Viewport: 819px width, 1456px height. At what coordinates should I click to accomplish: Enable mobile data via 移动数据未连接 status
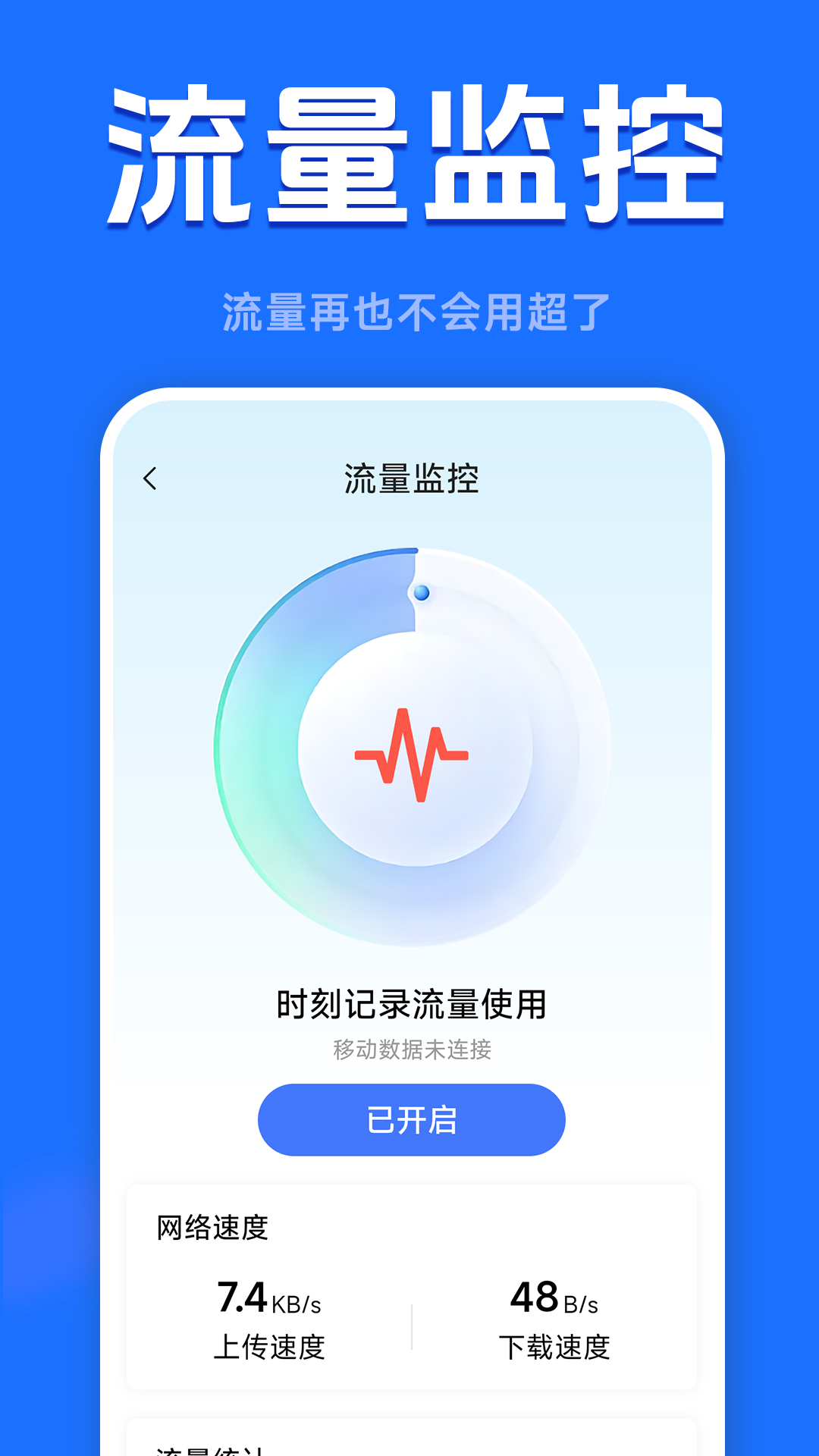point(409,1050)
